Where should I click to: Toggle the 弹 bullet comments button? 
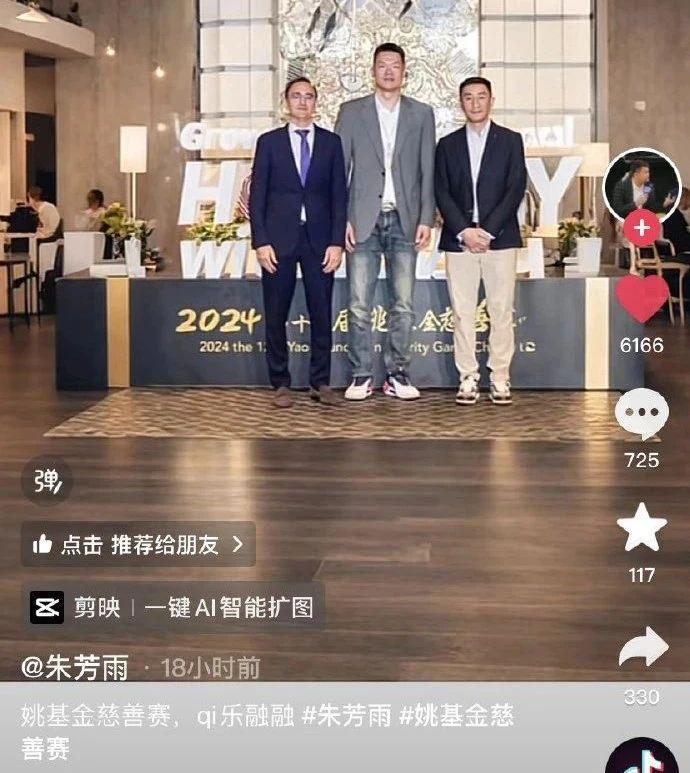(x=47, y=481)
